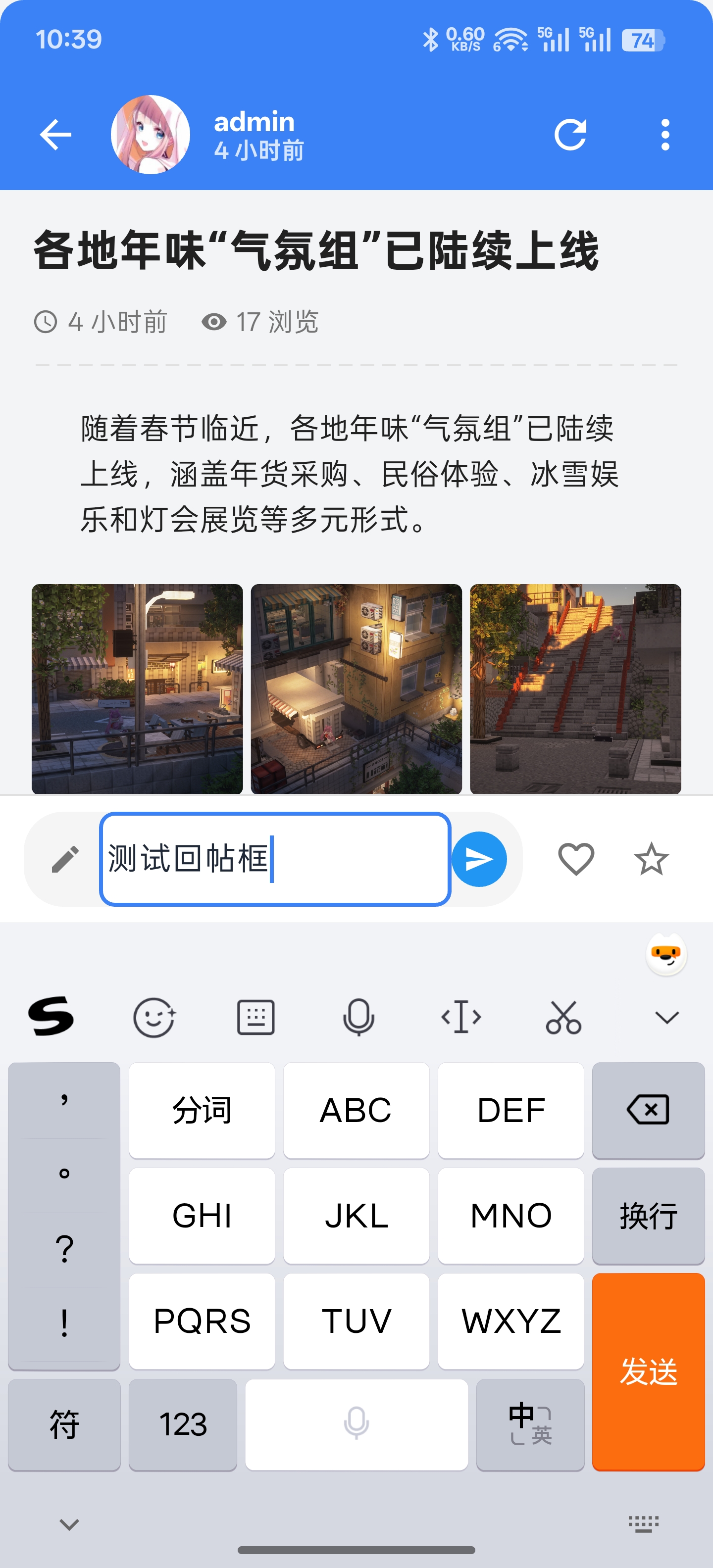713x1568 pixels.
Task: Switch keyboard language with 中/英 key
Action: click(x=530, y=1424)
